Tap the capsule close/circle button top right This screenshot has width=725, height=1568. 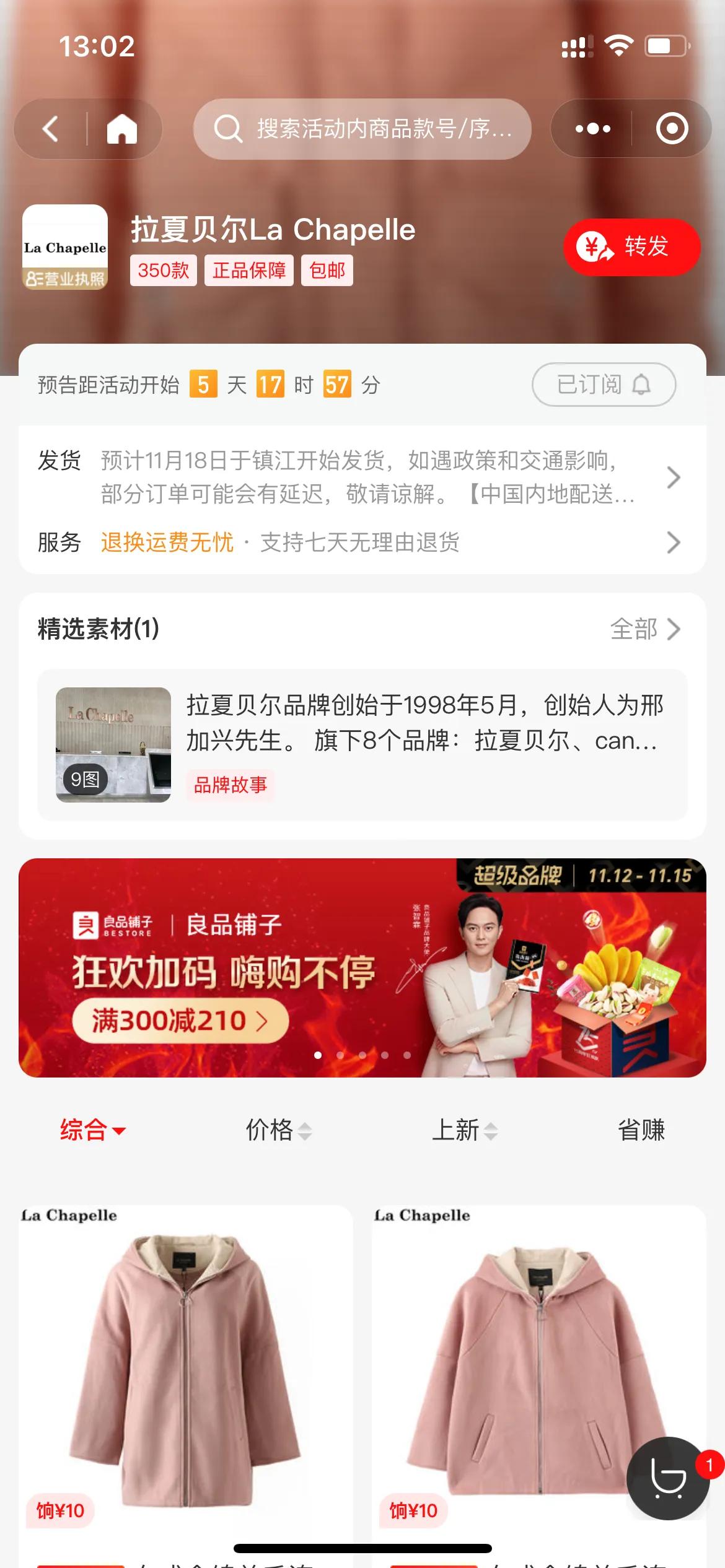pos(672,129)
